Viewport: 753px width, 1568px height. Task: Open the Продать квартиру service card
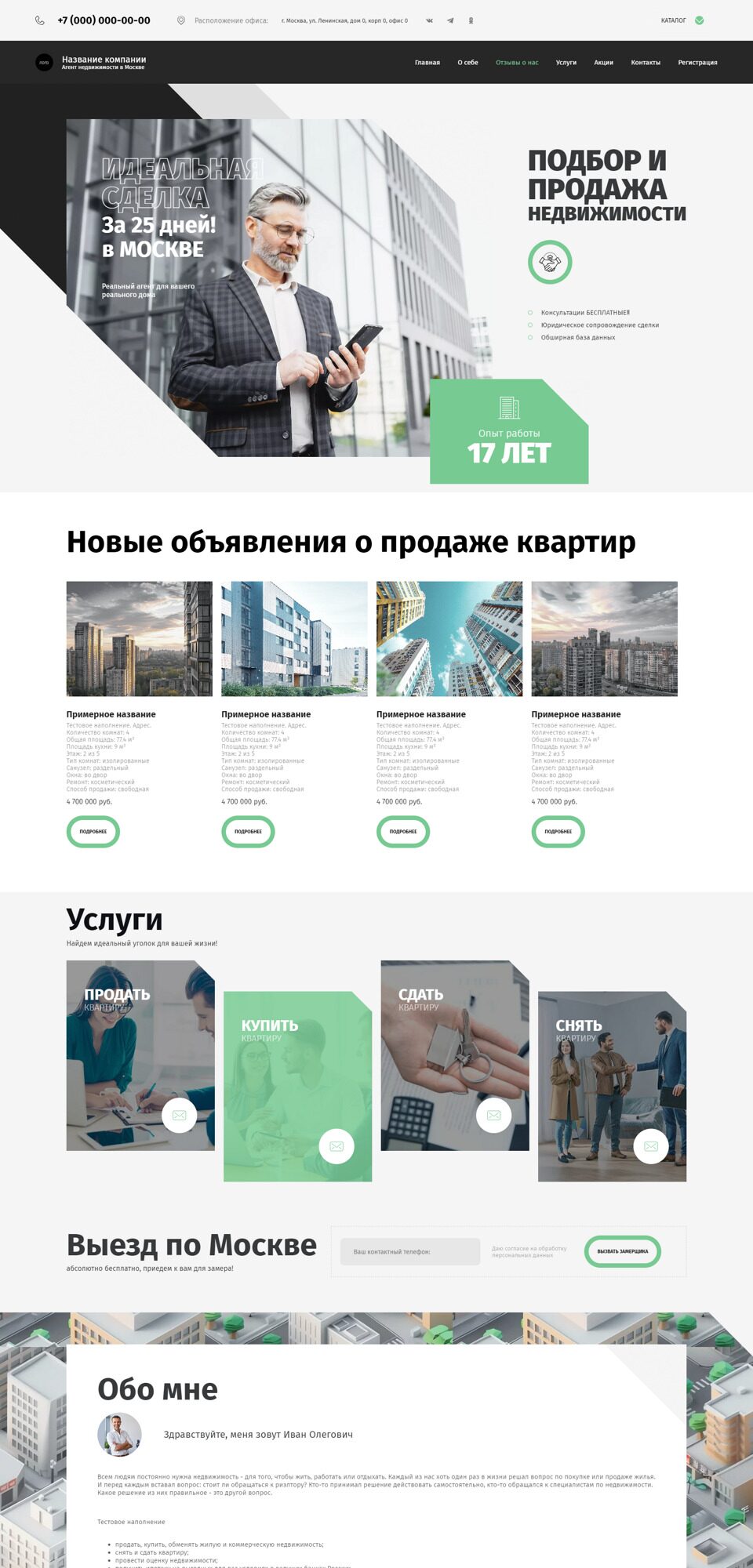point(140,1055)
